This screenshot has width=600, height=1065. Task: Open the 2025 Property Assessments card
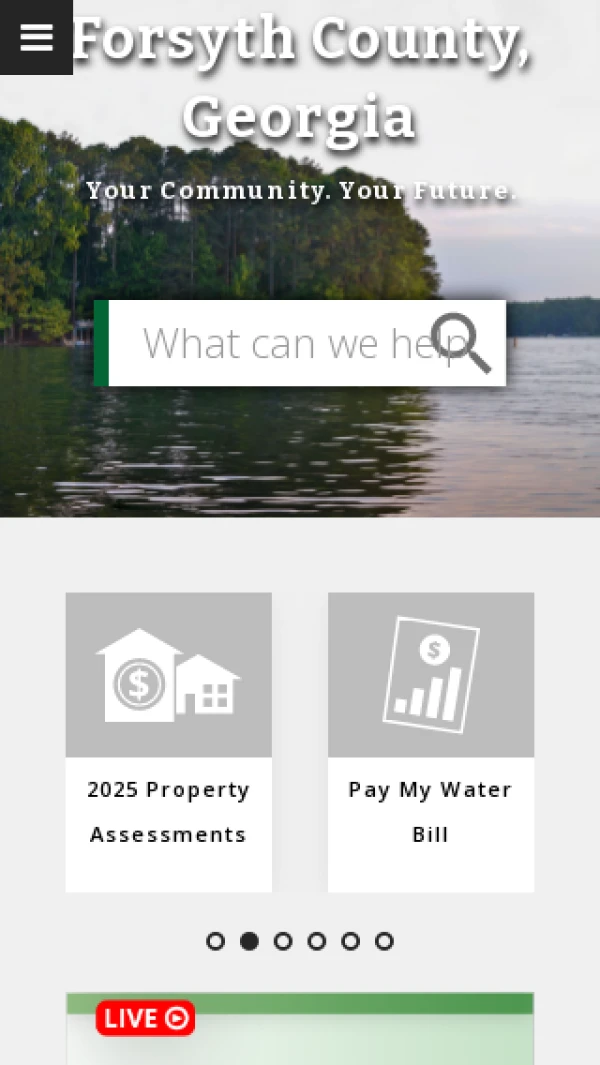168,741
